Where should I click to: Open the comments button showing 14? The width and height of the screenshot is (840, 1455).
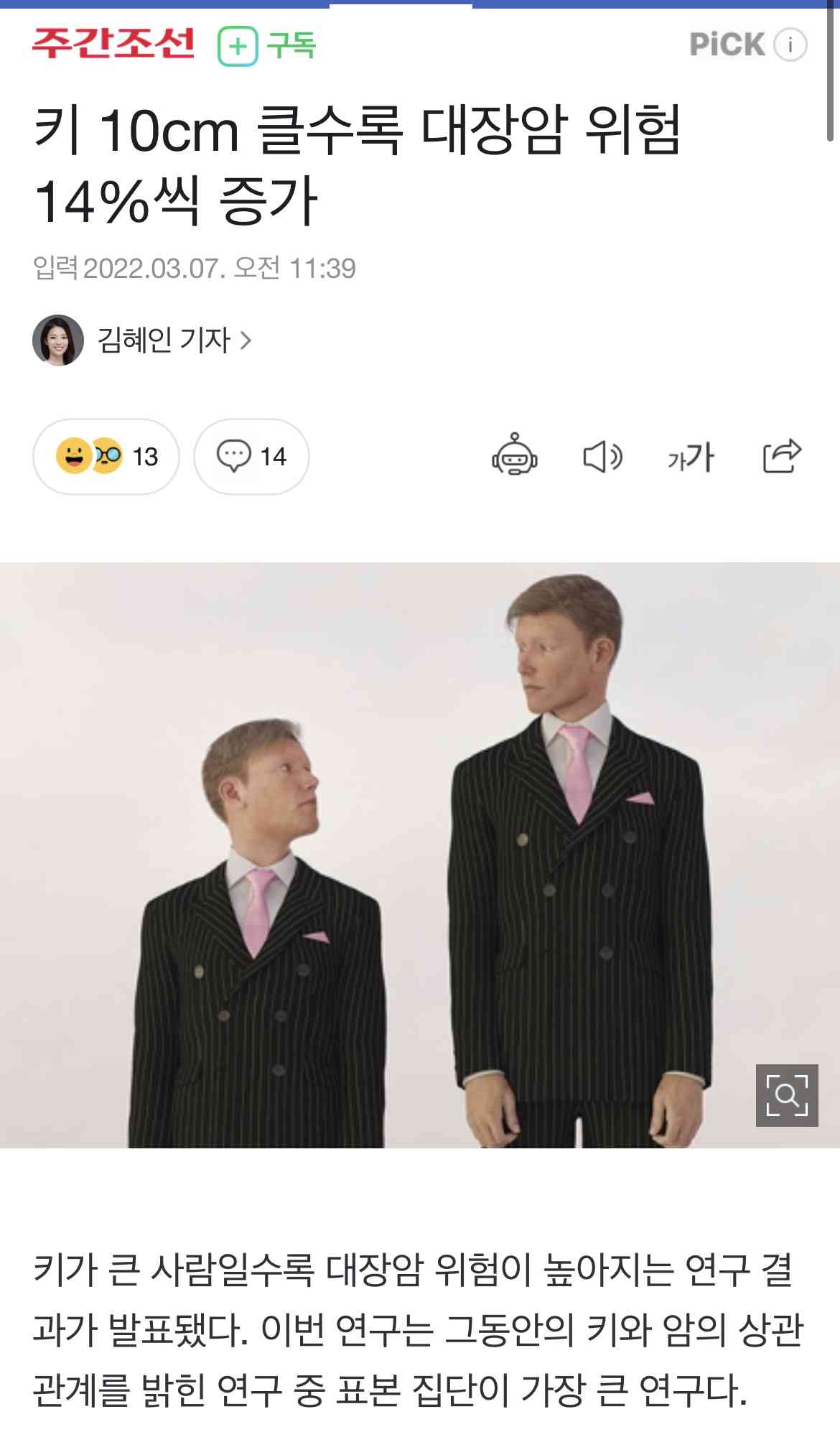[251, 457]
